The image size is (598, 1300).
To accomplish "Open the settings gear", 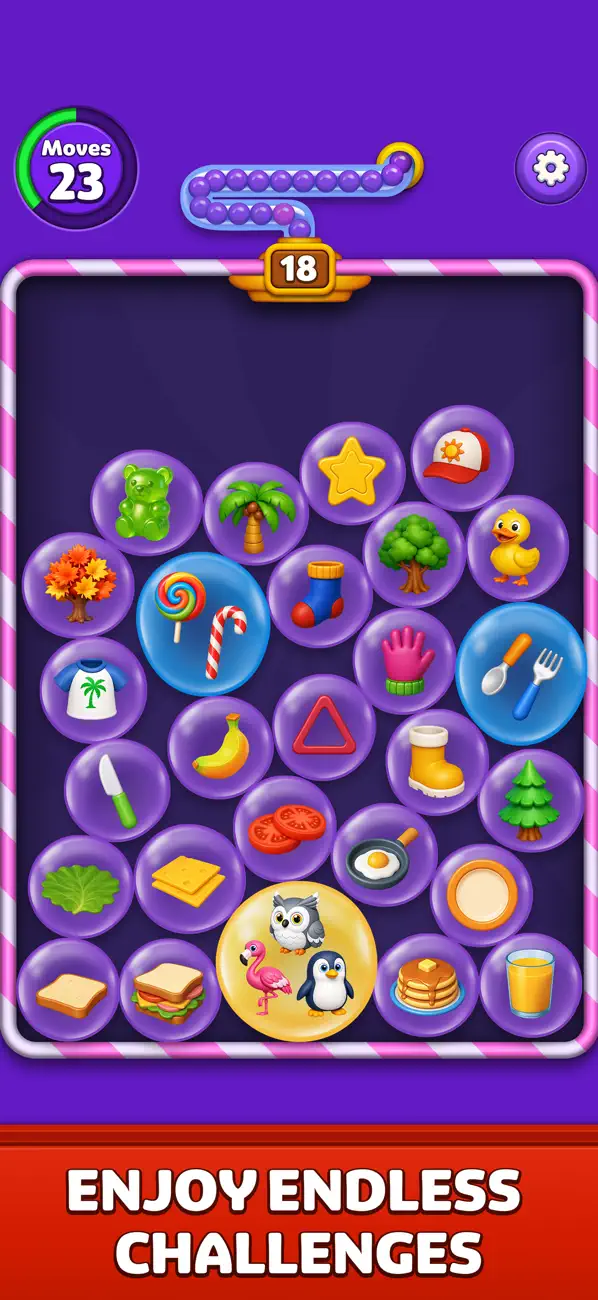I will tap(550, 168).
